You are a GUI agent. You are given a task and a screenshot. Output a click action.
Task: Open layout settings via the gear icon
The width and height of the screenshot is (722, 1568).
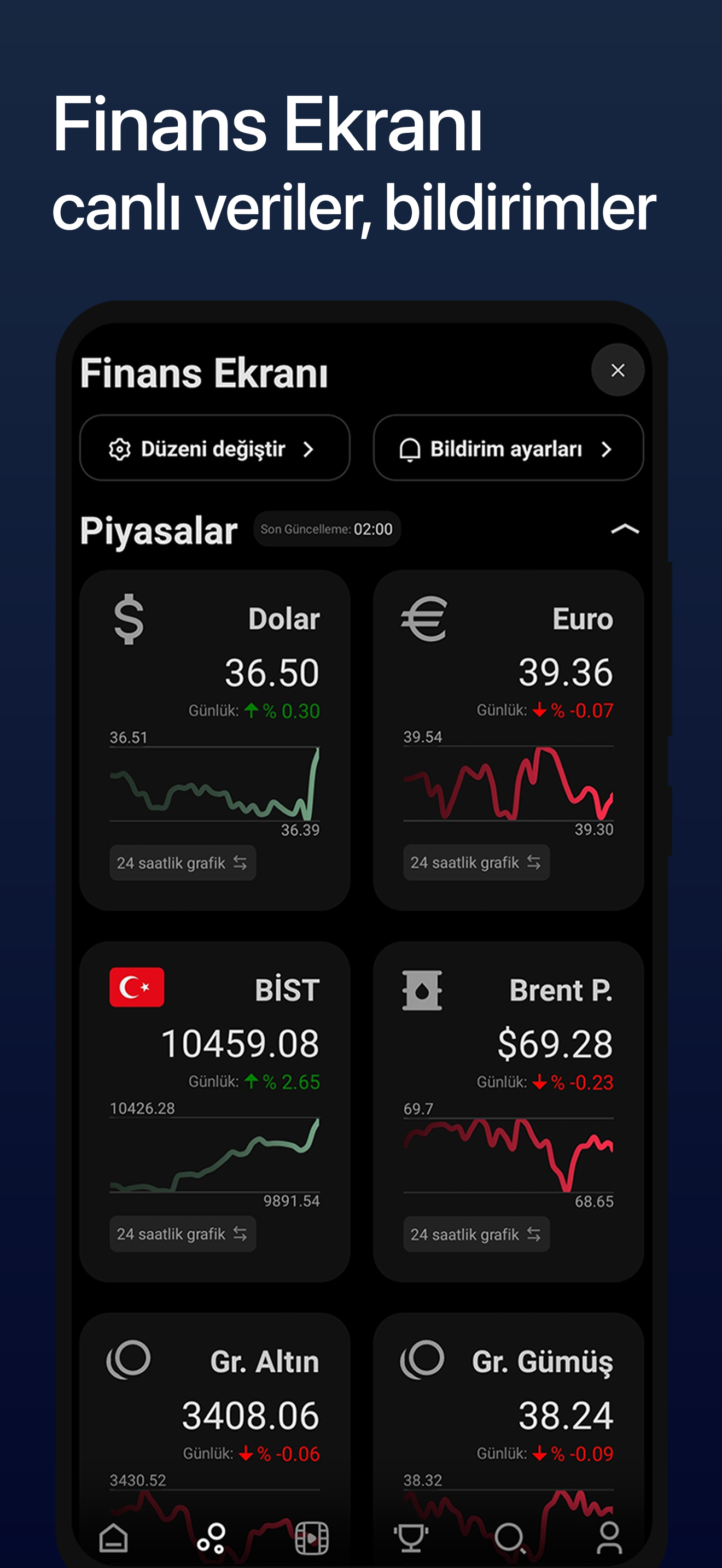click(119, 449)
